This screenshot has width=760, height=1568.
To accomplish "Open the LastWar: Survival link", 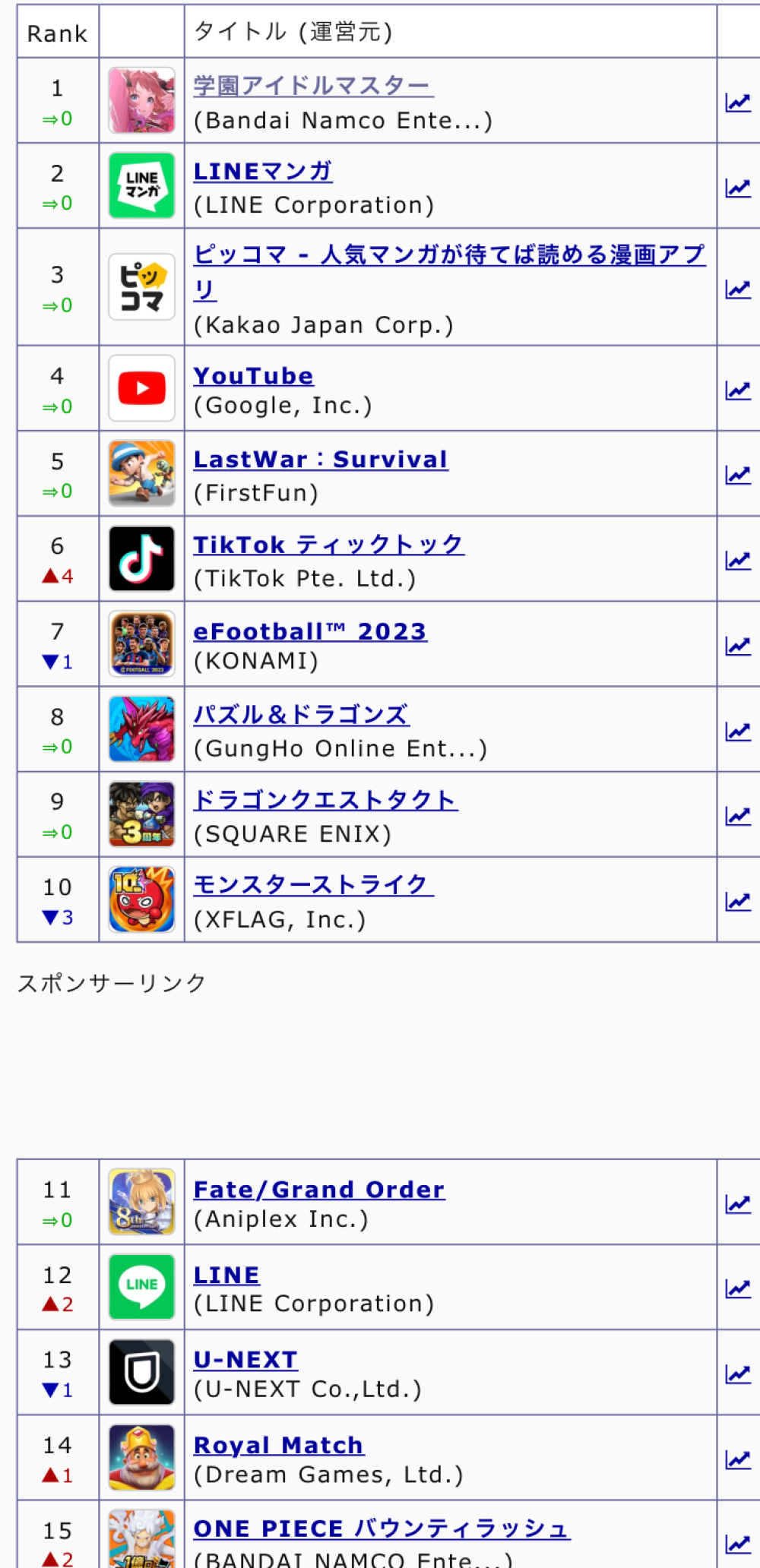I will coord(320,460).
